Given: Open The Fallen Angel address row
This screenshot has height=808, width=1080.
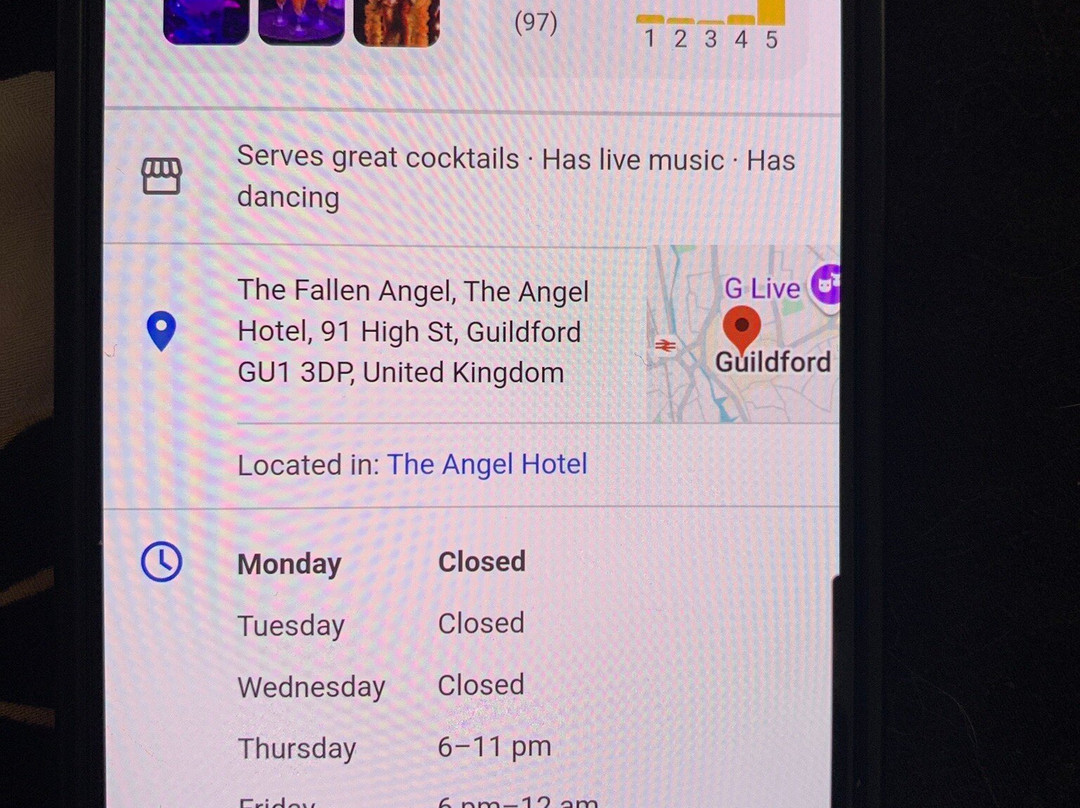Looking at the screenshot, I should [412, 332].
